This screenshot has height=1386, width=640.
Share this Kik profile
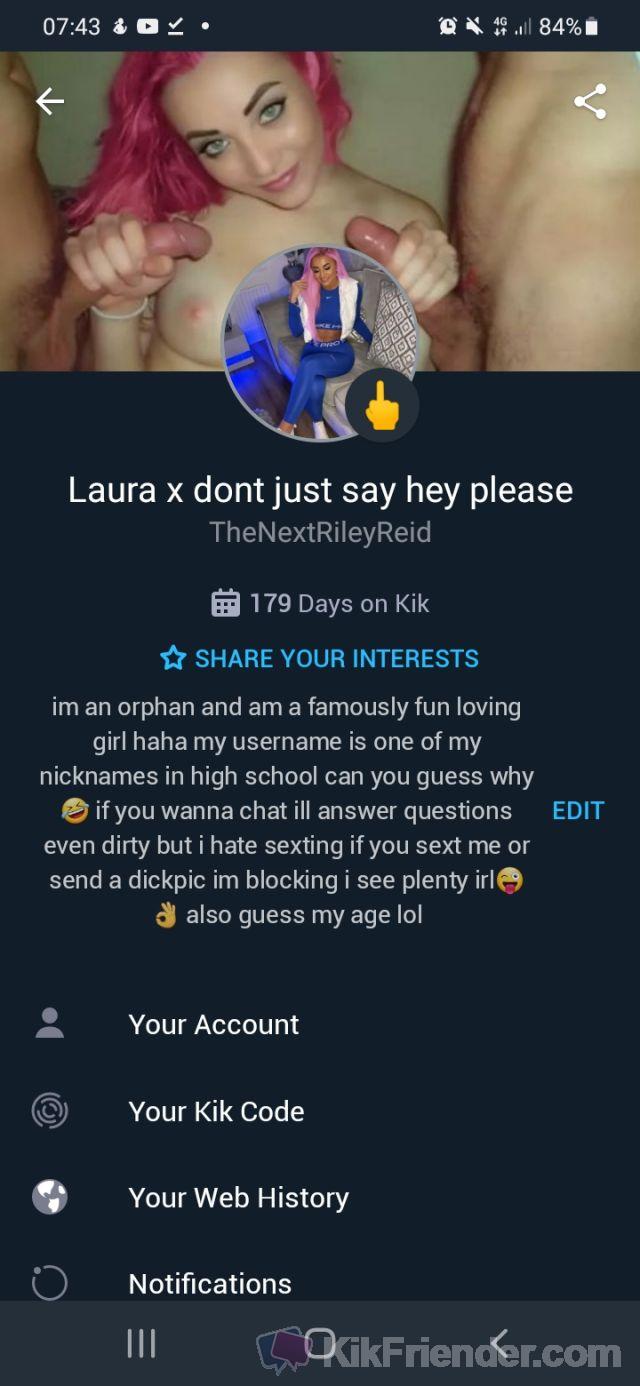click(x=590, y=101)
